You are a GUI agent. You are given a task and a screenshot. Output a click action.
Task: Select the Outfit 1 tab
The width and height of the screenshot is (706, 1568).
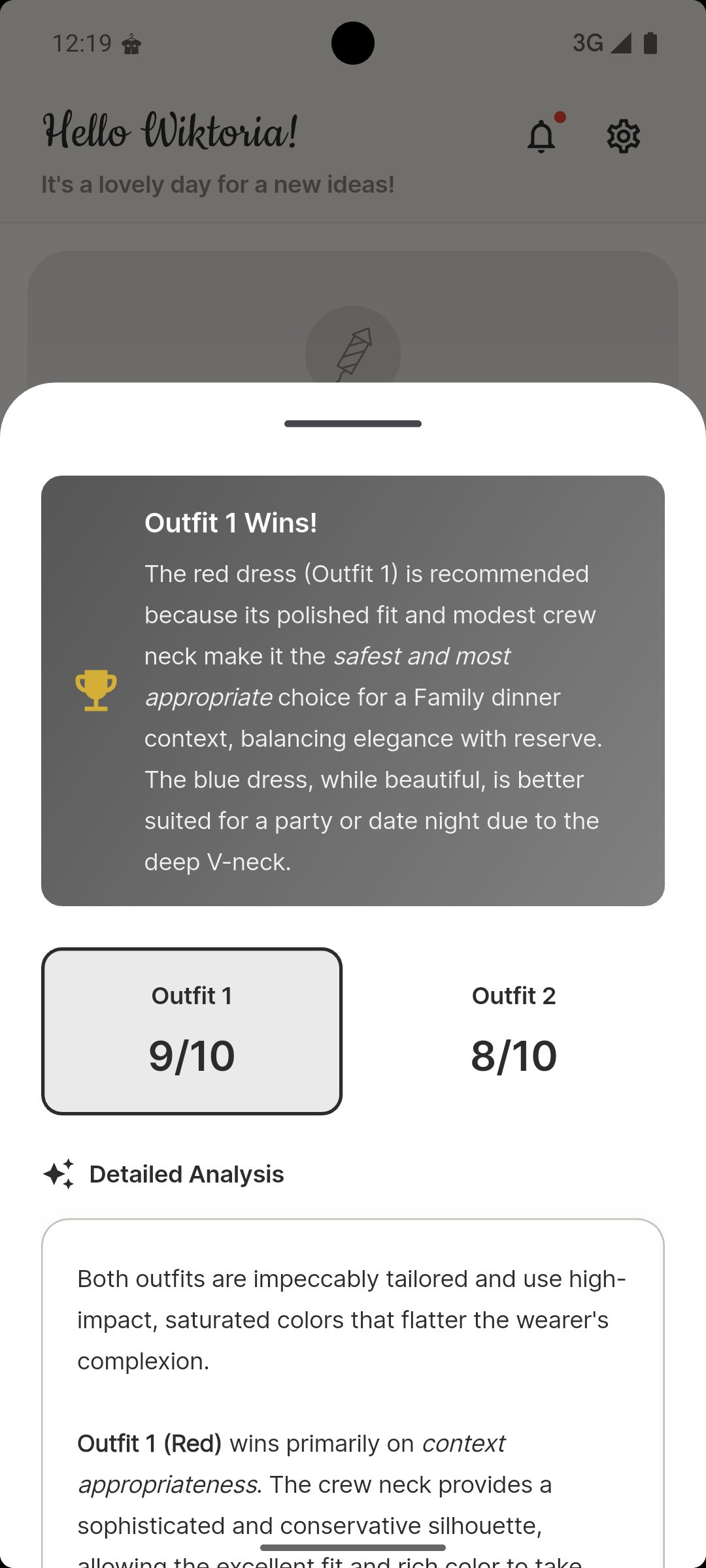(192, 996)
